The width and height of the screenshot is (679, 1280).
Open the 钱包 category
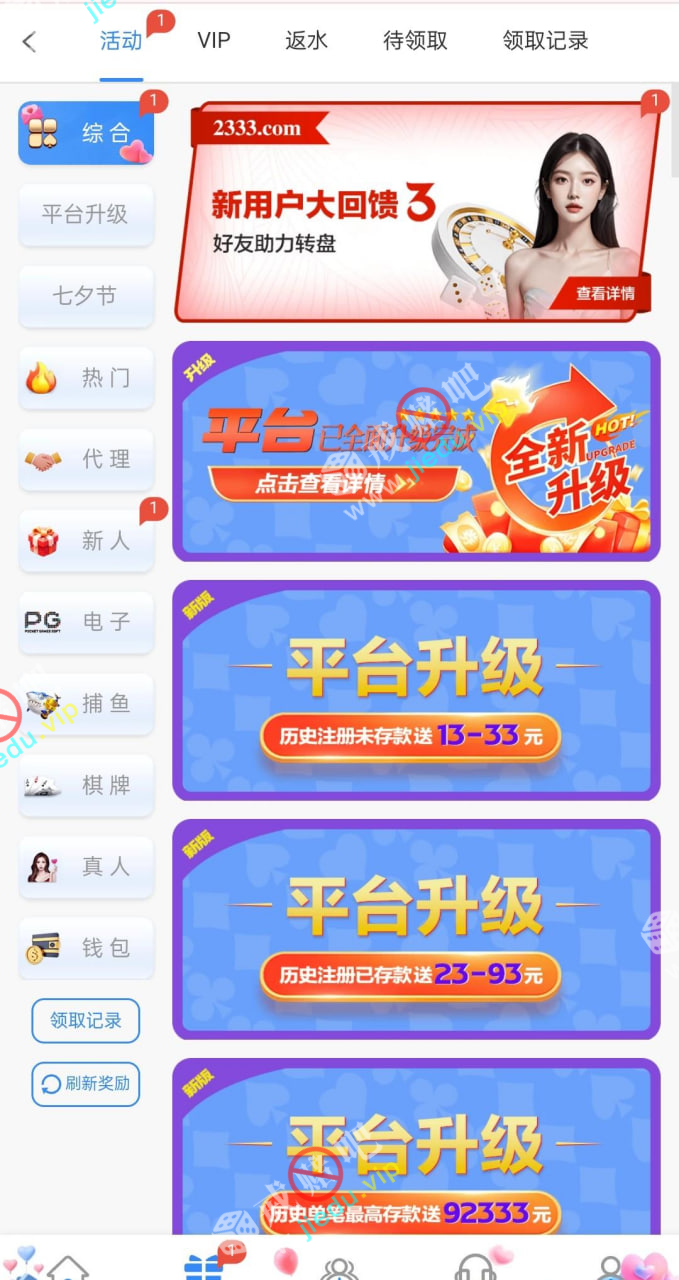[86, 948]
